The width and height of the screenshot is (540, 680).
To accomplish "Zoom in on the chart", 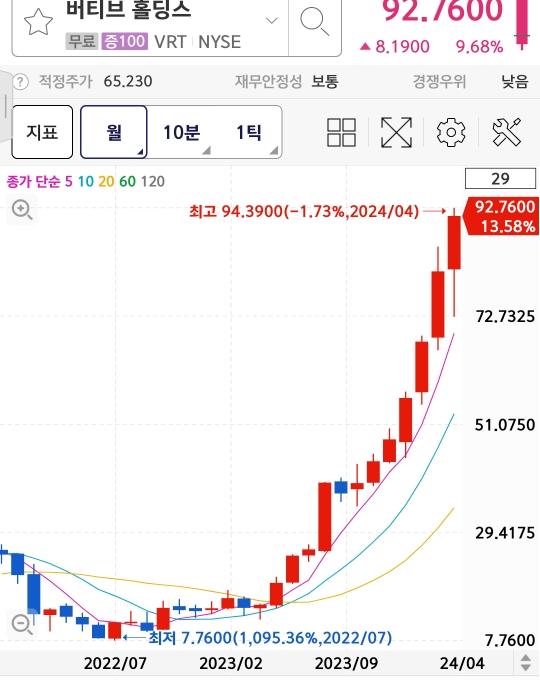I will click(x=22, y=209).
